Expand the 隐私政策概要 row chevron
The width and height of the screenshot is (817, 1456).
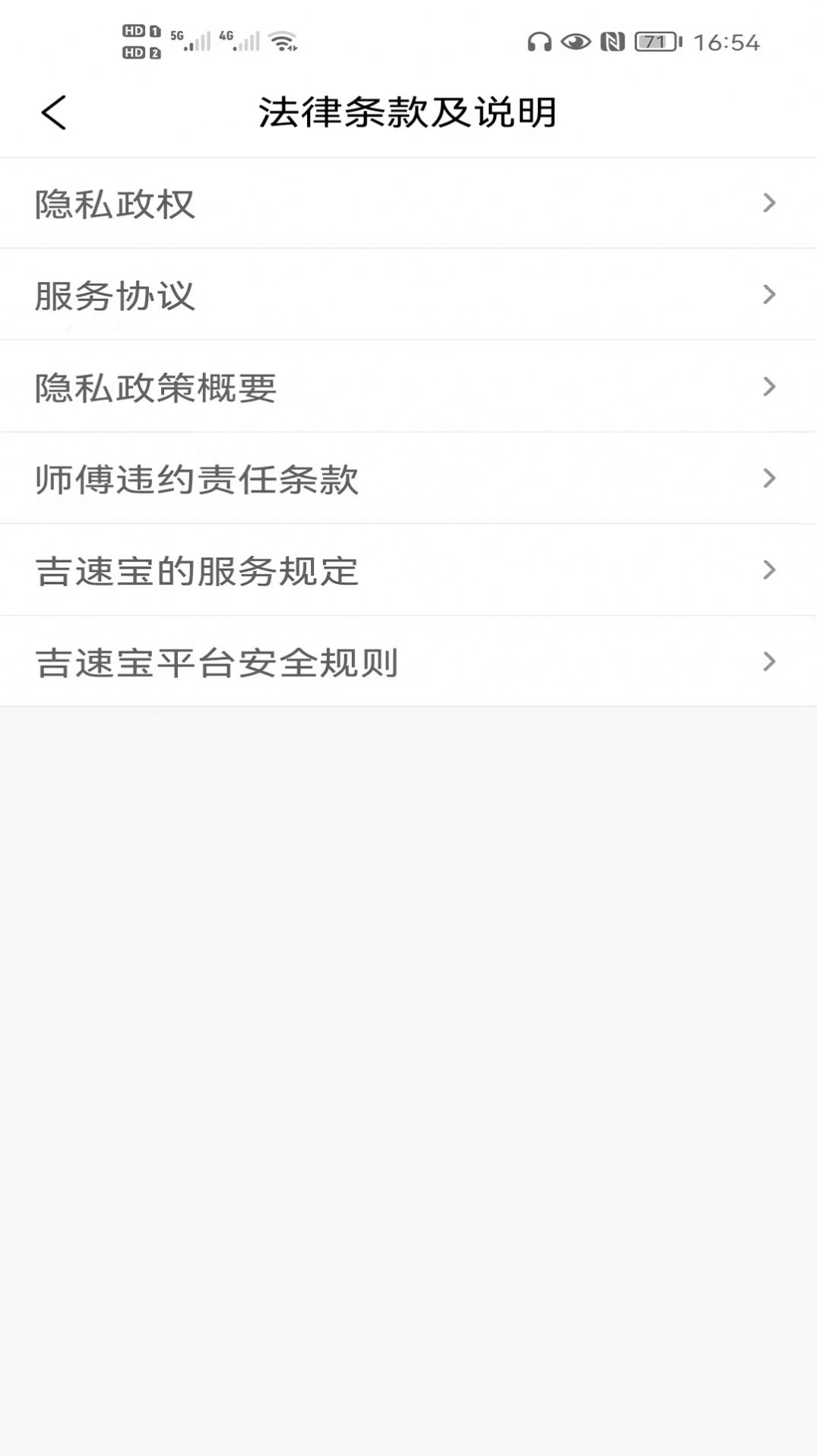click(769, 387)
